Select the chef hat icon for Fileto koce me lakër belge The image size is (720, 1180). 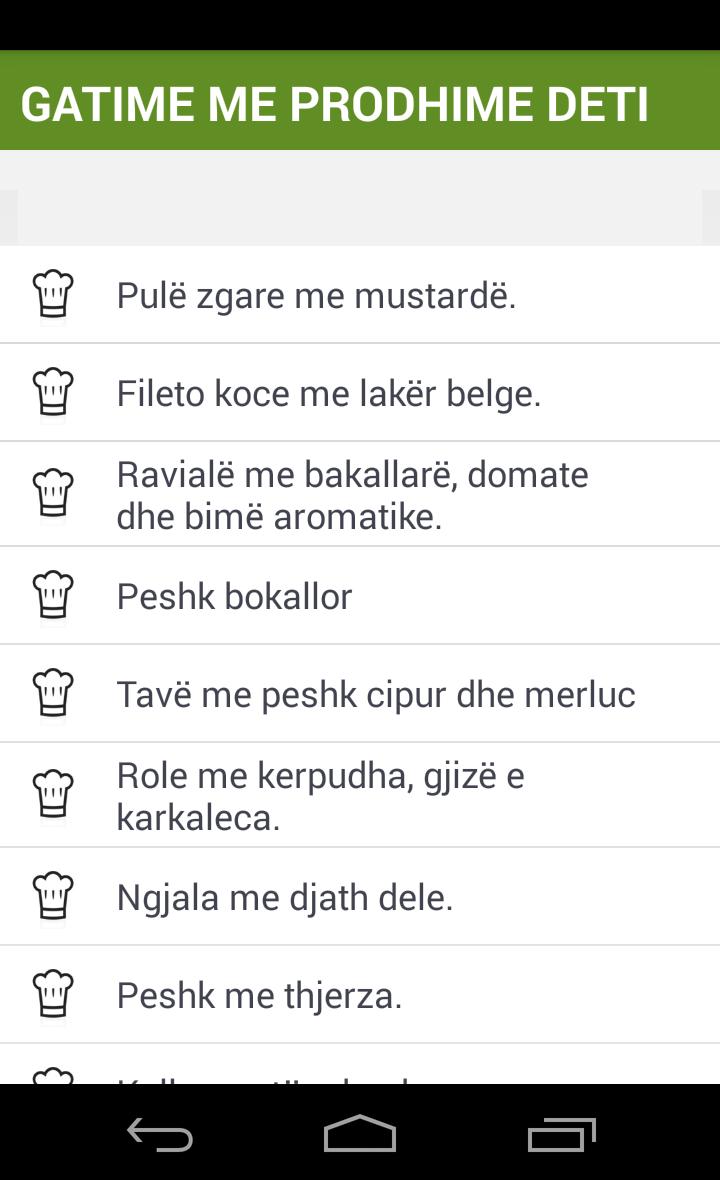[55, 392]
